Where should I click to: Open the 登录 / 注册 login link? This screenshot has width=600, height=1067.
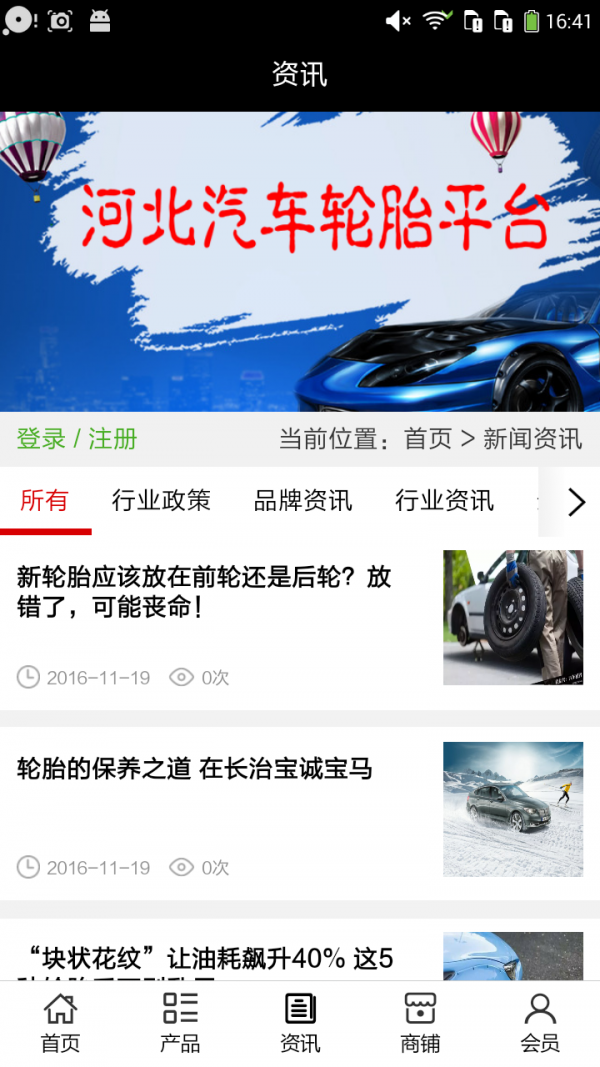pos(77,439)
